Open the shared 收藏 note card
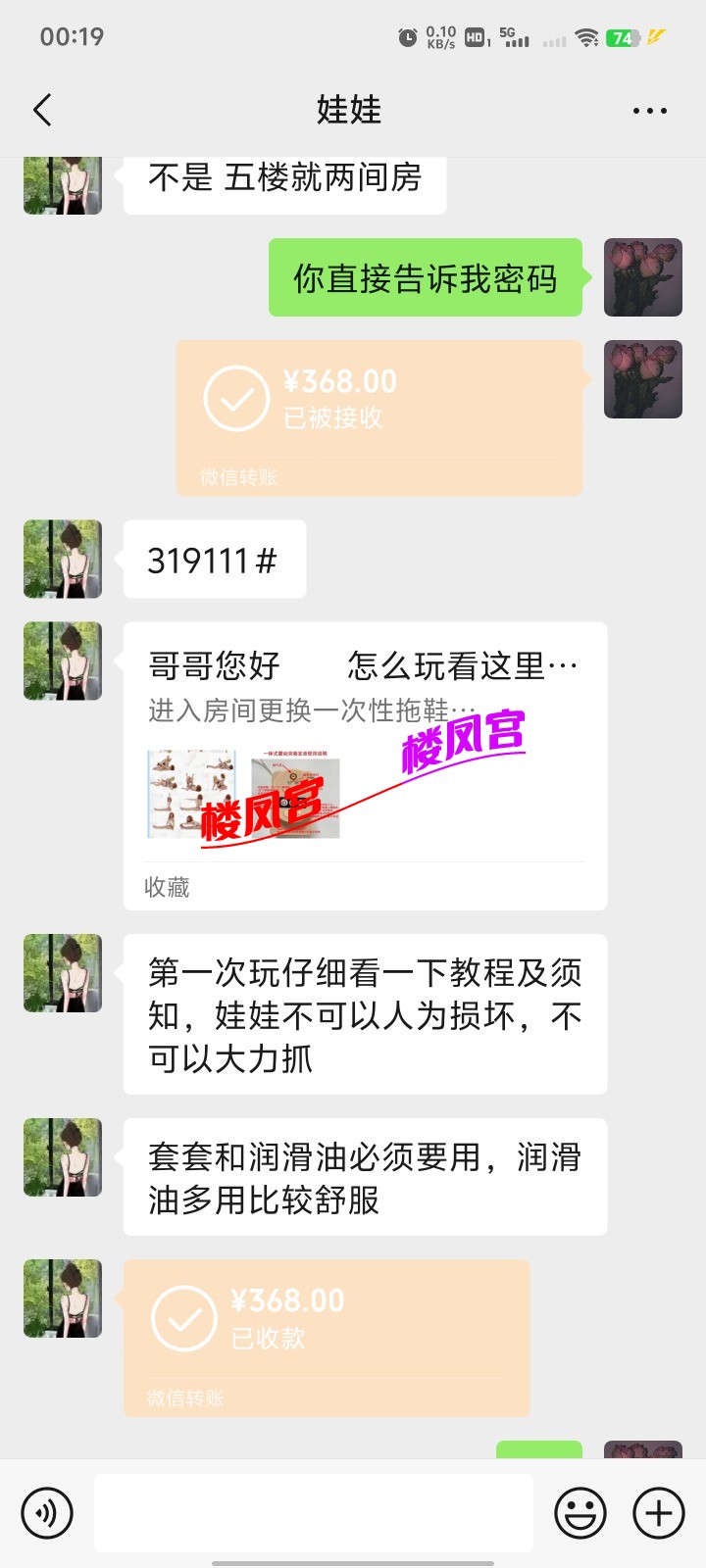 (x=365, y=766)
